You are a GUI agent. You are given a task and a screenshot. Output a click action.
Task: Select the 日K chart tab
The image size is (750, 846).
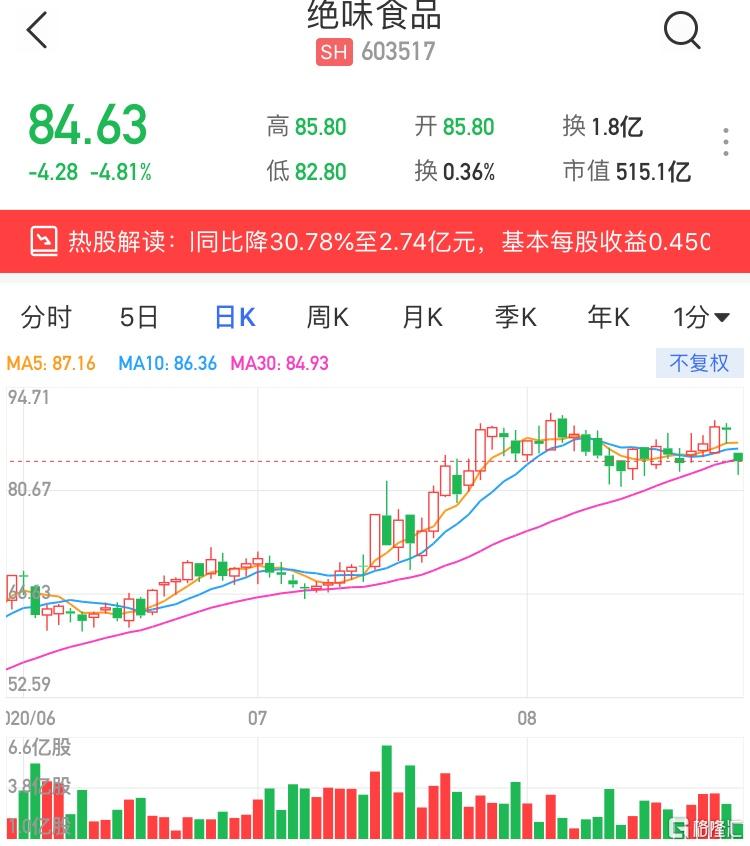[x=235, y=318]
